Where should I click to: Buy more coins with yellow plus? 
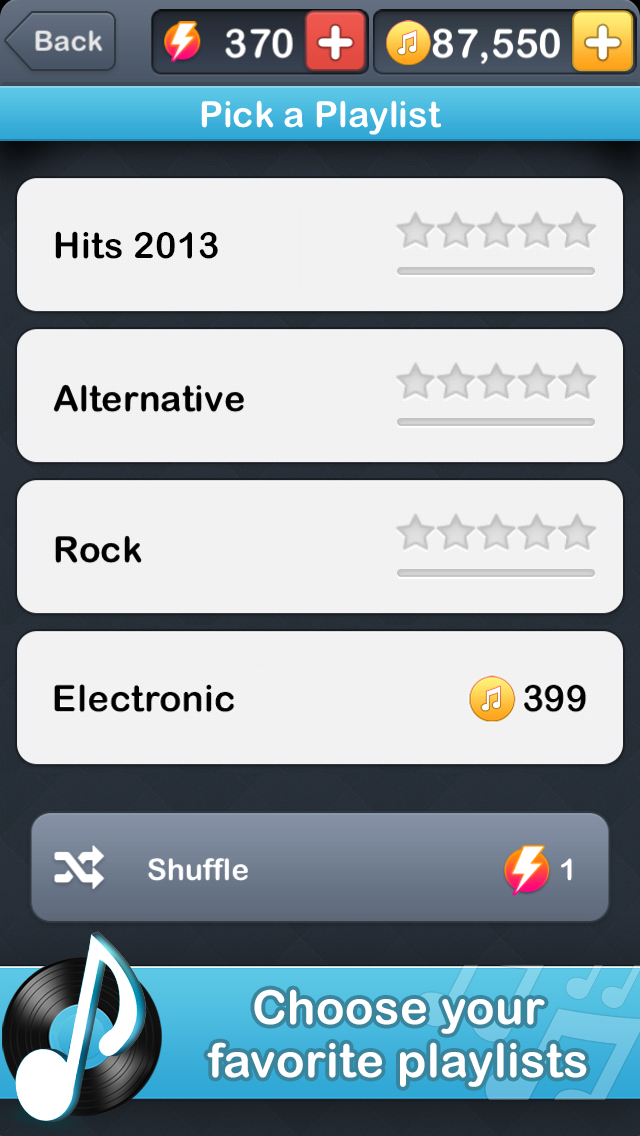[x=602, y=43]
